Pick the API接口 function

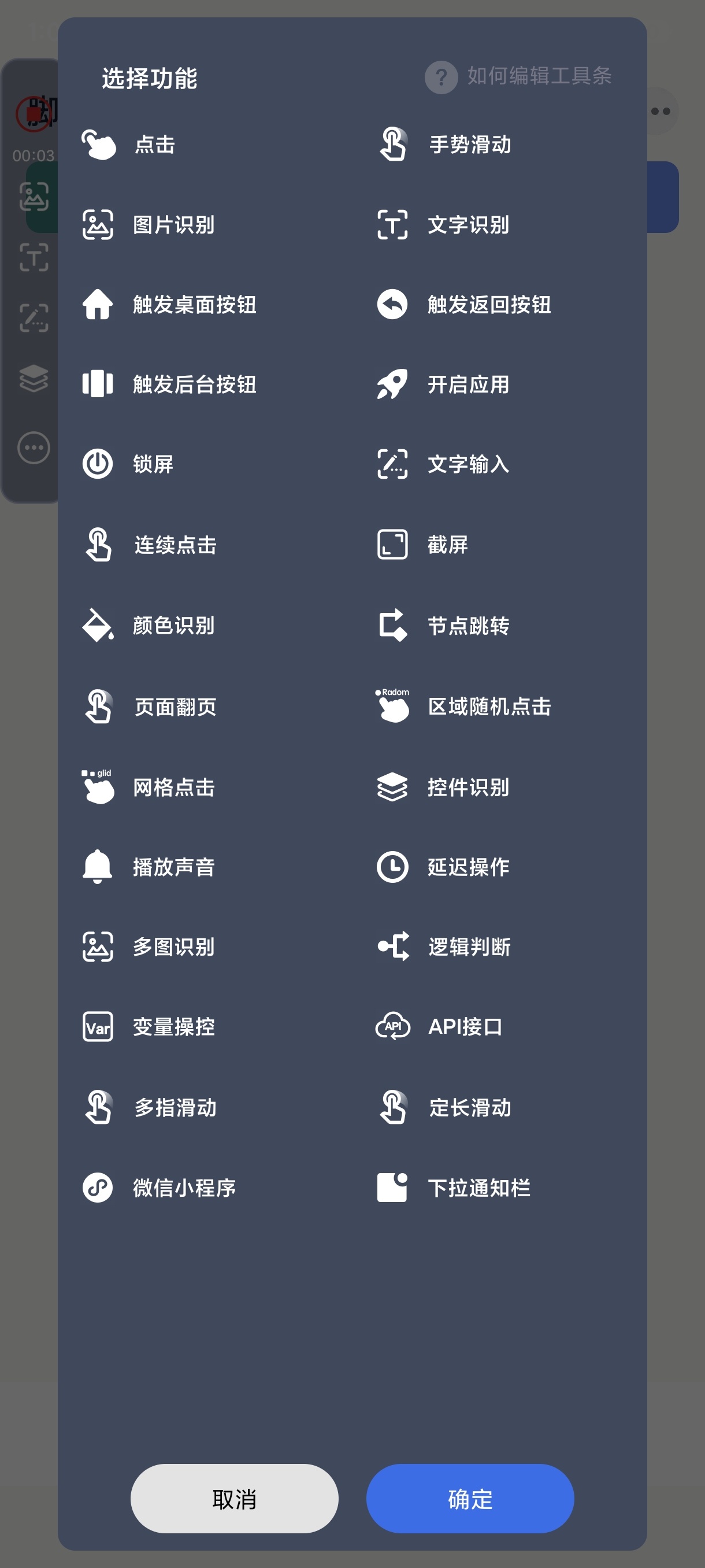click(465, 1026)
